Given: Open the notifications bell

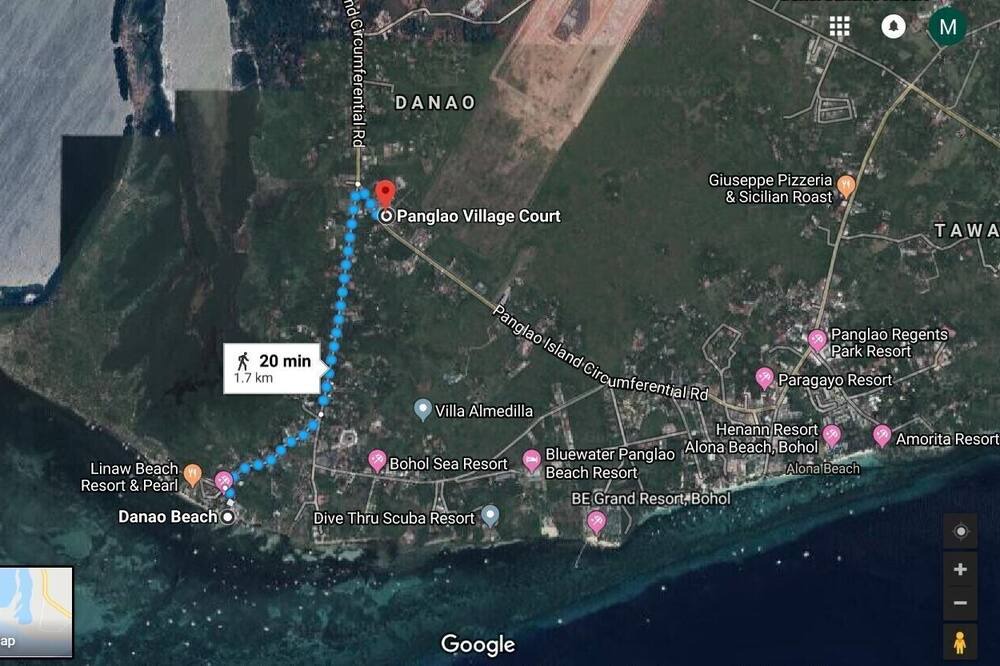Looking at the screenshot, I should click(893, 26).
